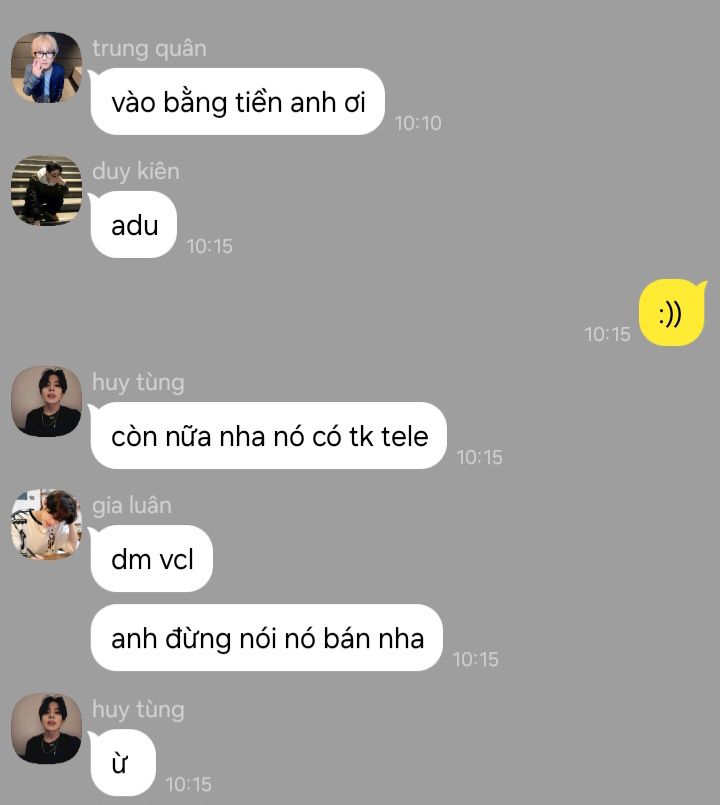Tap gia luân's avatar
Viewport: 720px width, 805px height.
tap(46, 524)
